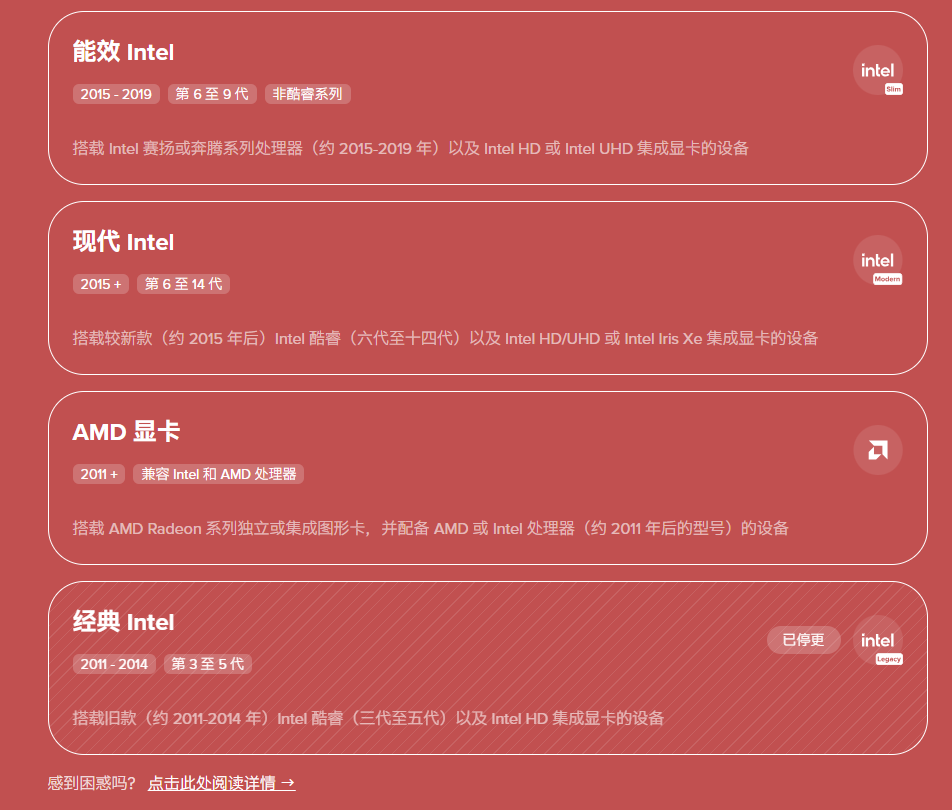Screen dimensions: 952x810
Task: Open the discontinued 经典 Intel card
Action: point(487,668)
